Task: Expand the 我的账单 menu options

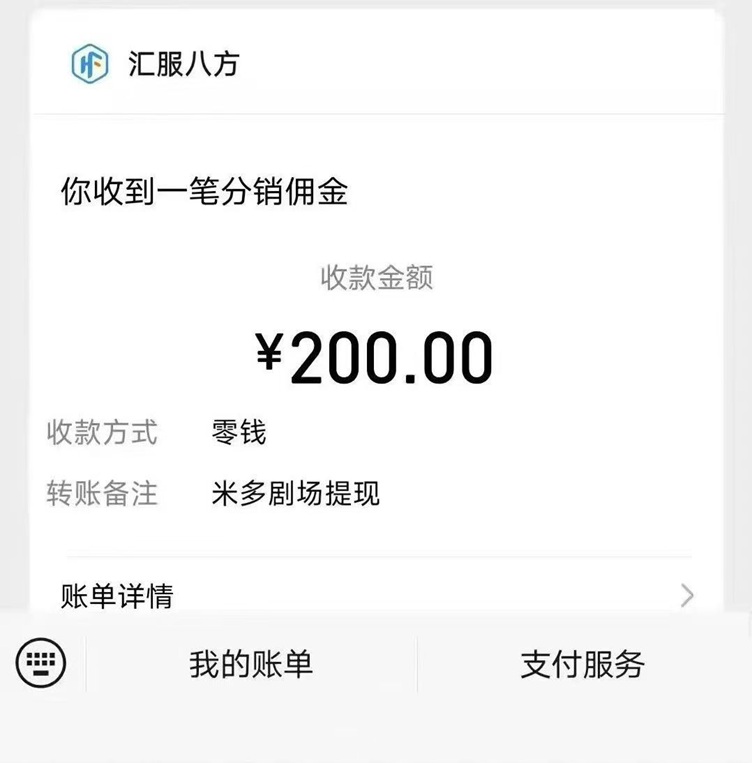Action: coord(252,661)
